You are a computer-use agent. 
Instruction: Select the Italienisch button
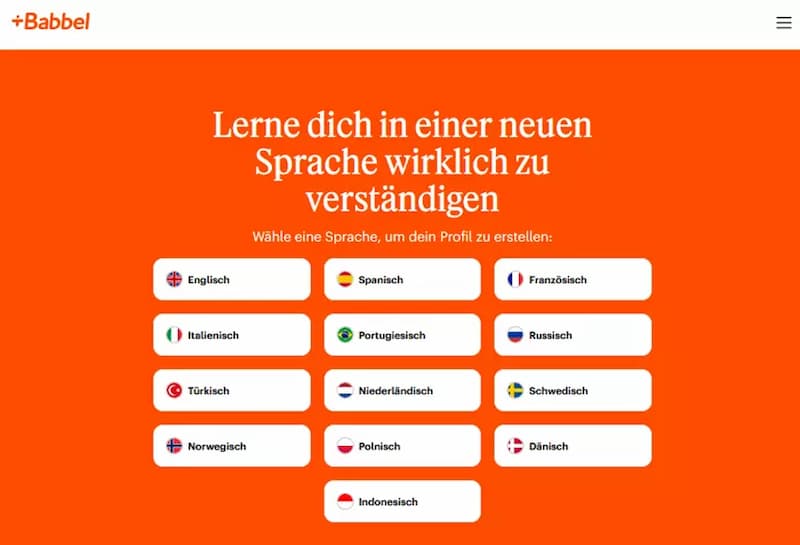[232, 335]
